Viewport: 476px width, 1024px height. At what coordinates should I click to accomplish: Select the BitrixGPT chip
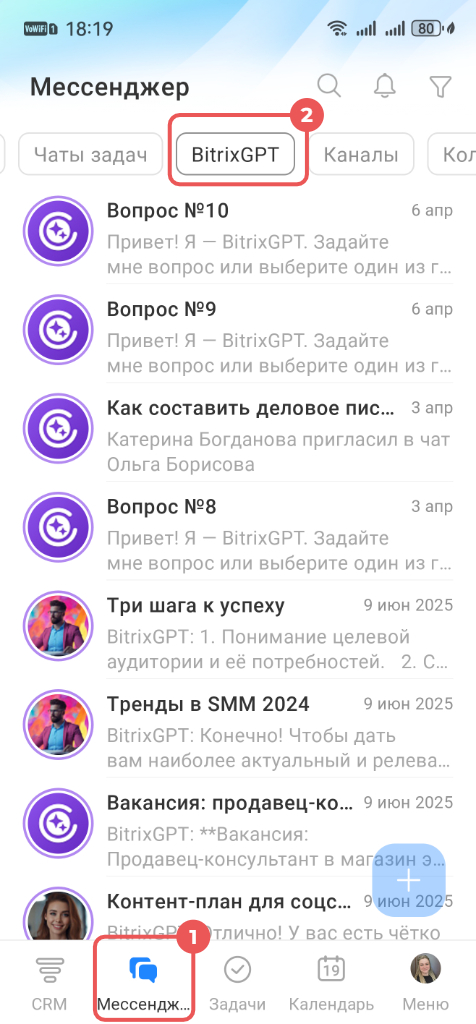click(x=235, y=155)
